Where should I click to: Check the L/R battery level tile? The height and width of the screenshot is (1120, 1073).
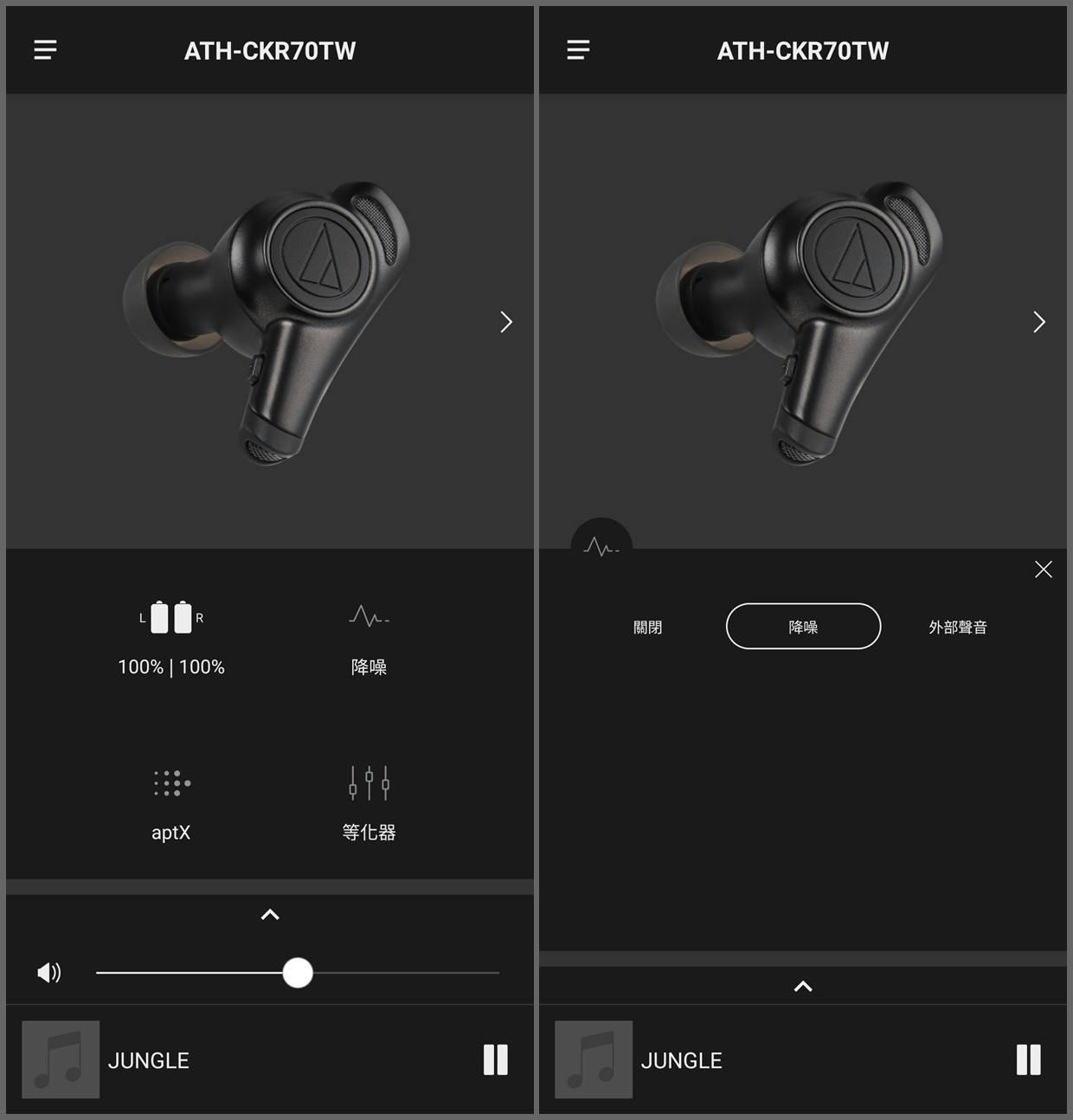(171, 639)
